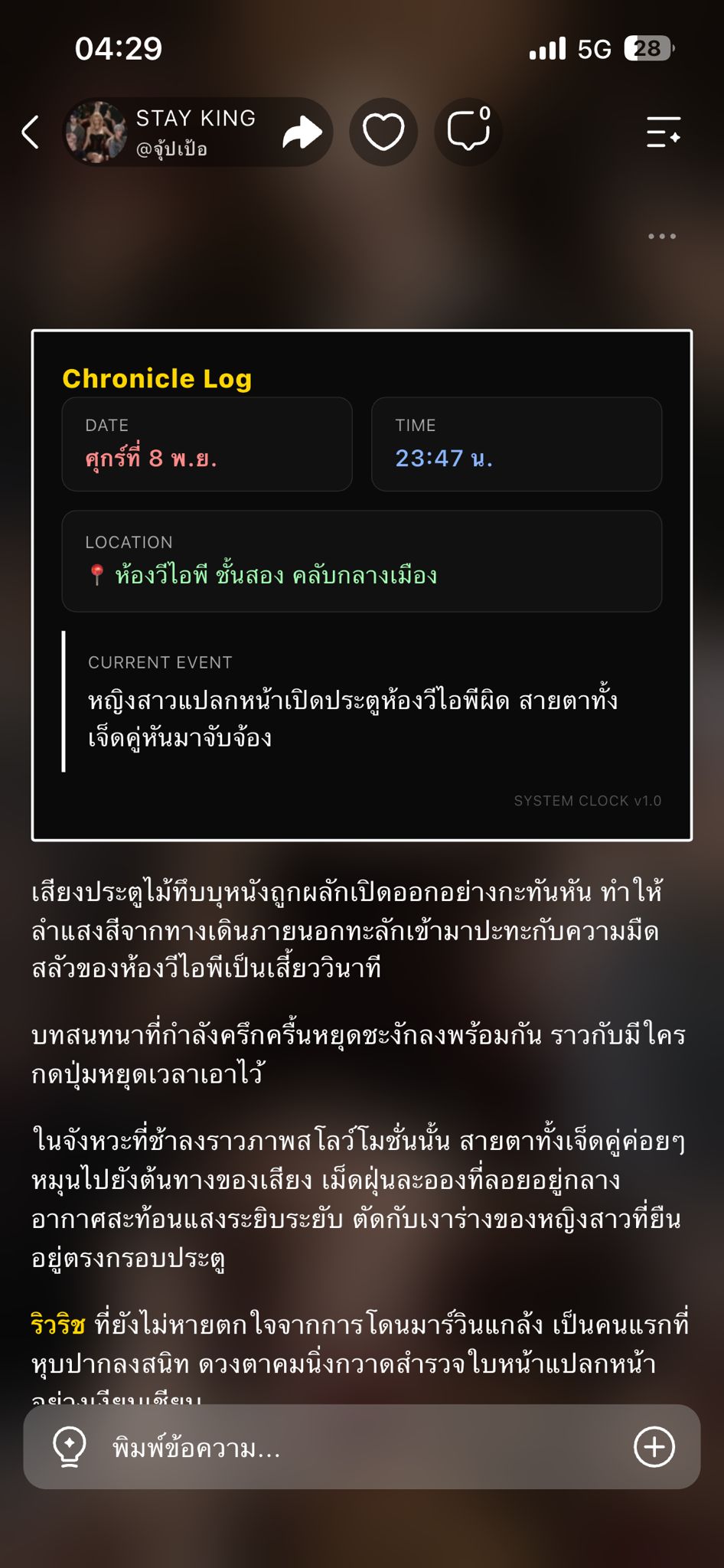Open the three-dot message options
The width and height of the screenshot is (724, 1568).
click(x=662, y=236)
